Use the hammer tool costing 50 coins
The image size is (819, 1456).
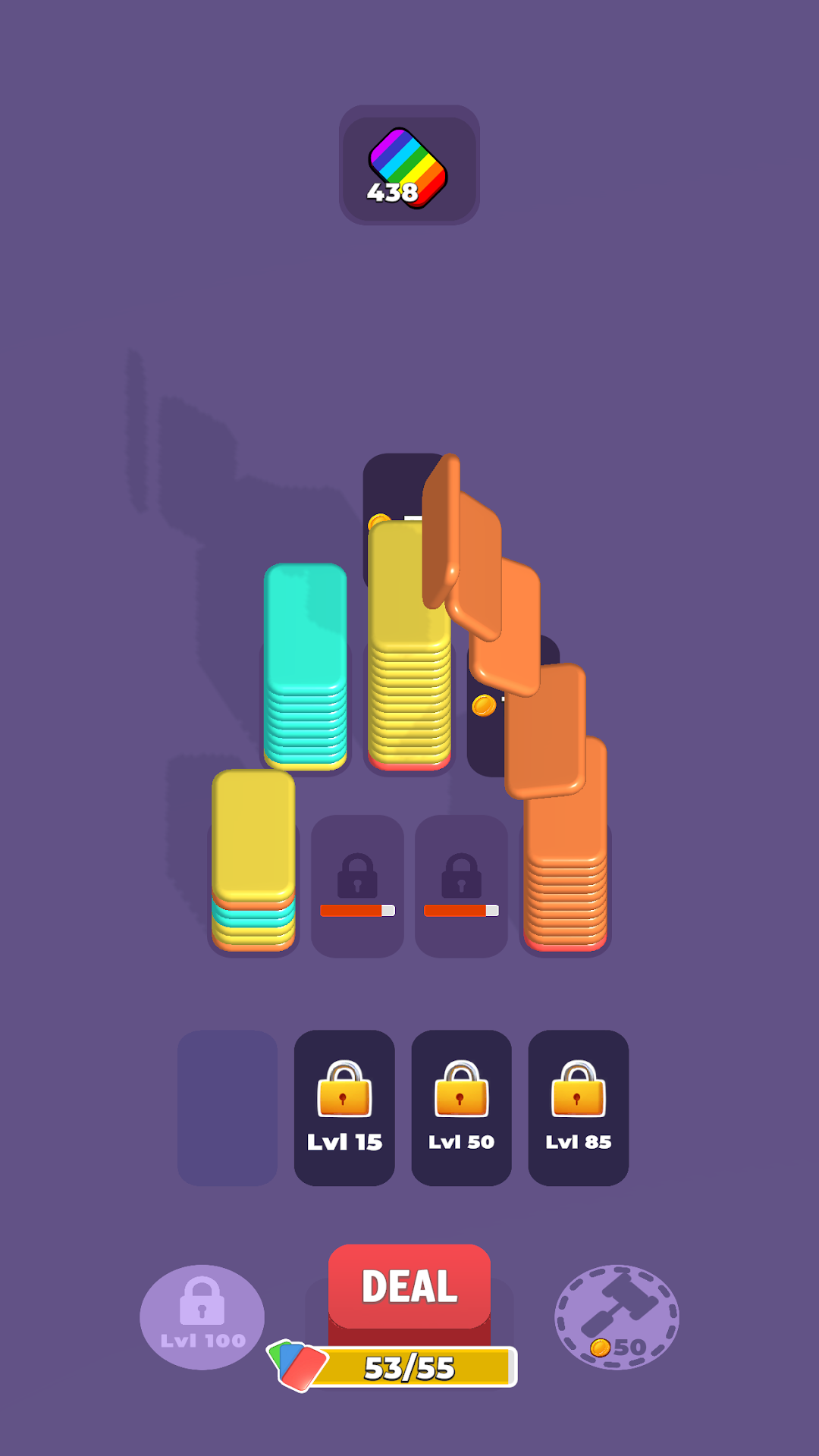[x=617, y=1316]
